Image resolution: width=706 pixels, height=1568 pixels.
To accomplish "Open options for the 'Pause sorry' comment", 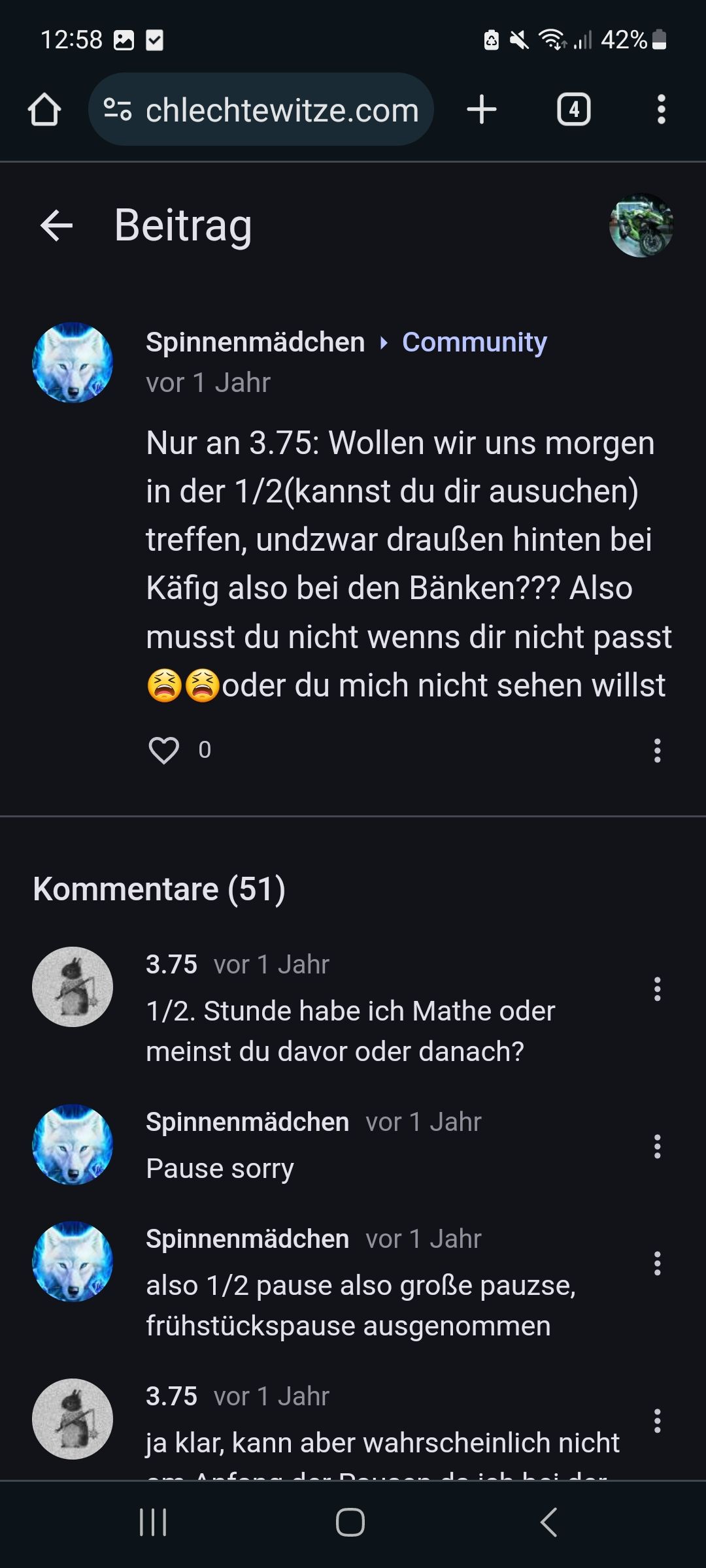I will [x=657, y=1147].
